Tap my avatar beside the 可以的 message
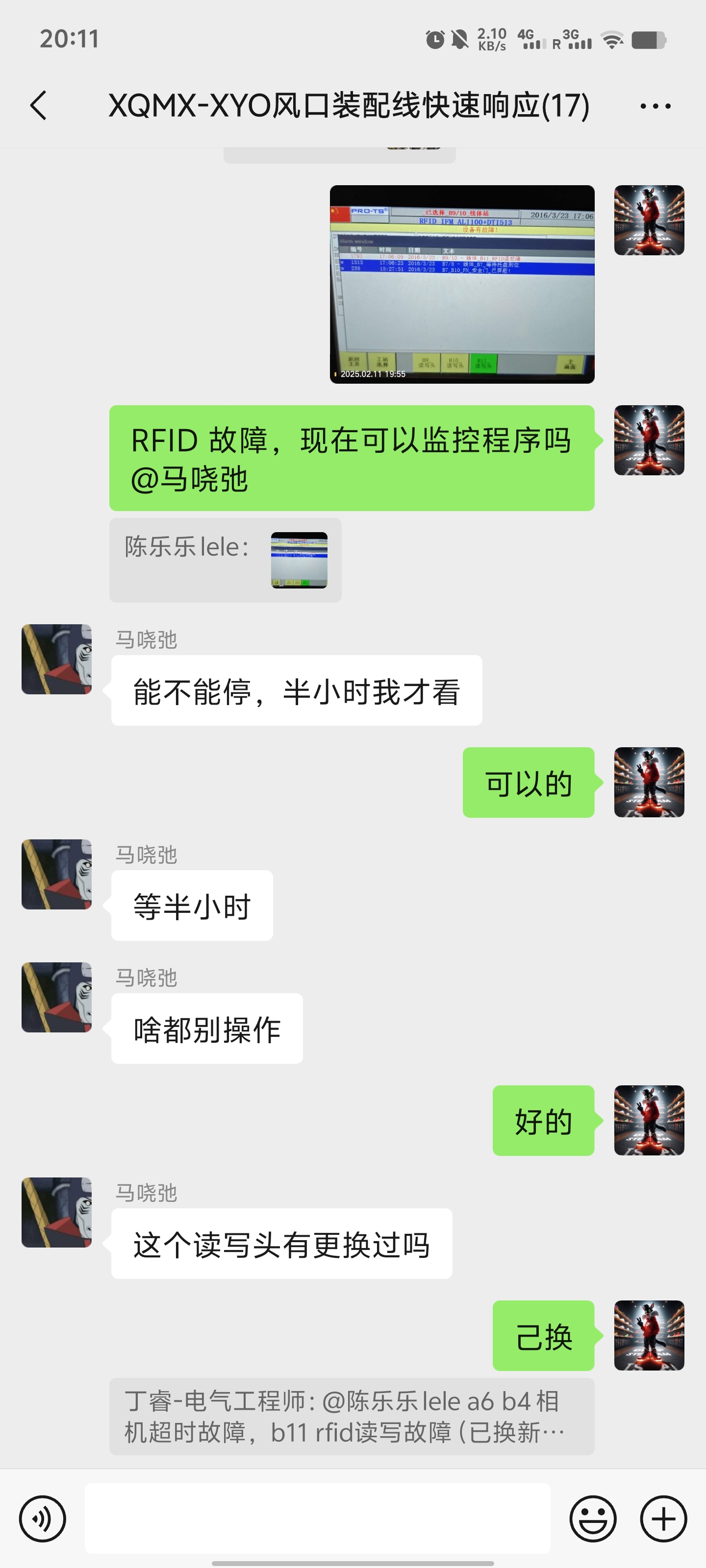Screen dimensions: 706x1568 pos(649,782)
